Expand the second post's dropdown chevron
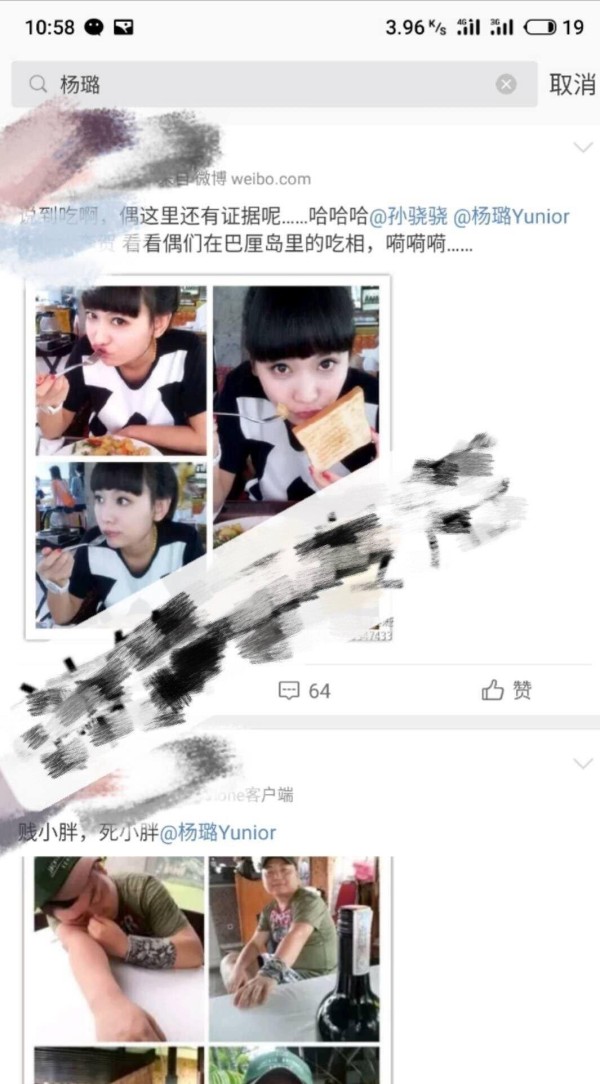This screenshot has width=600, height=1084. coord(582,764)
